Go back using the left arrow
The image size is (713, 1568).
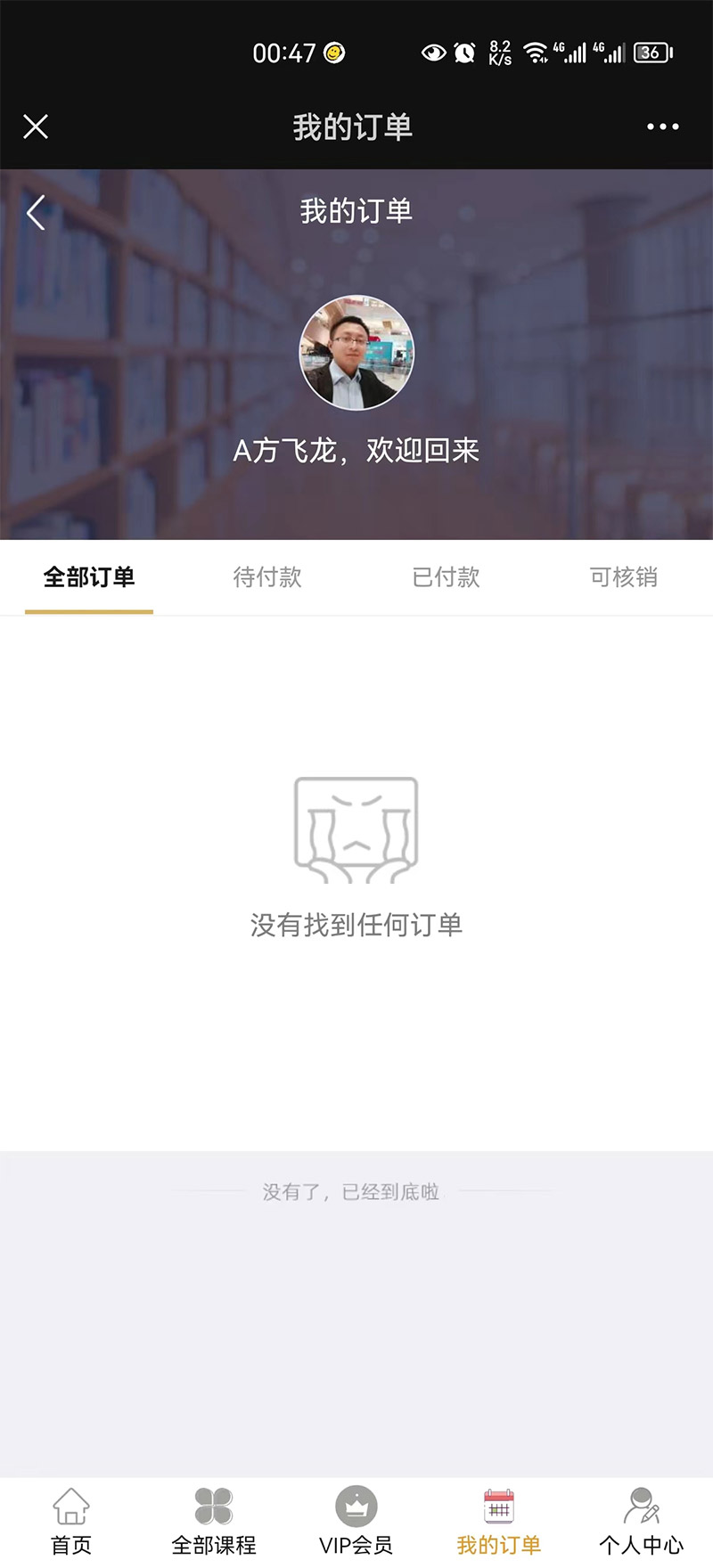[x=36, y=213]
